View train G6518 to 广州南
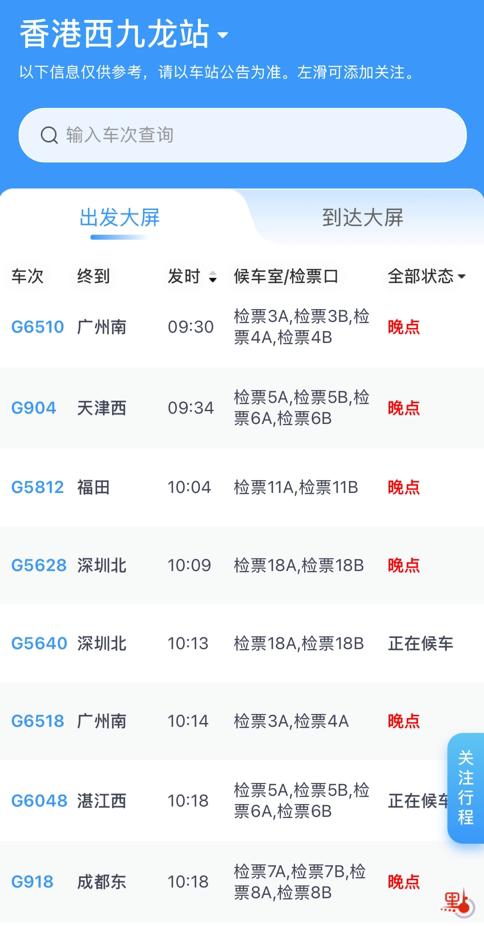The height and width of the screenshot is (926, 484). point(242,721)
